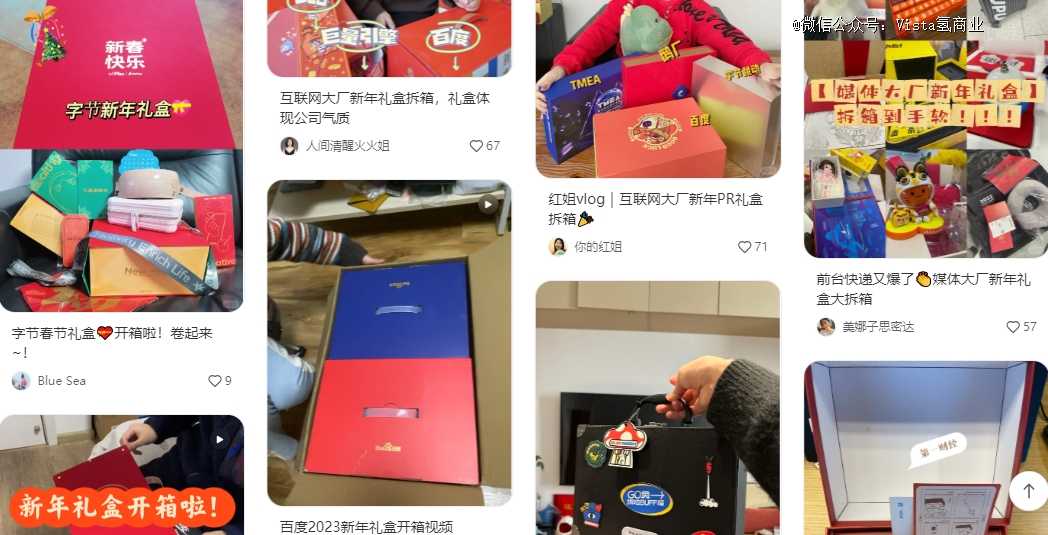Image resolution: width=1048 pixels, height=535 pixels.
Task: Open the 互联网大厂新年礼盒拆箱 post
Action: [x=385, y=108]
